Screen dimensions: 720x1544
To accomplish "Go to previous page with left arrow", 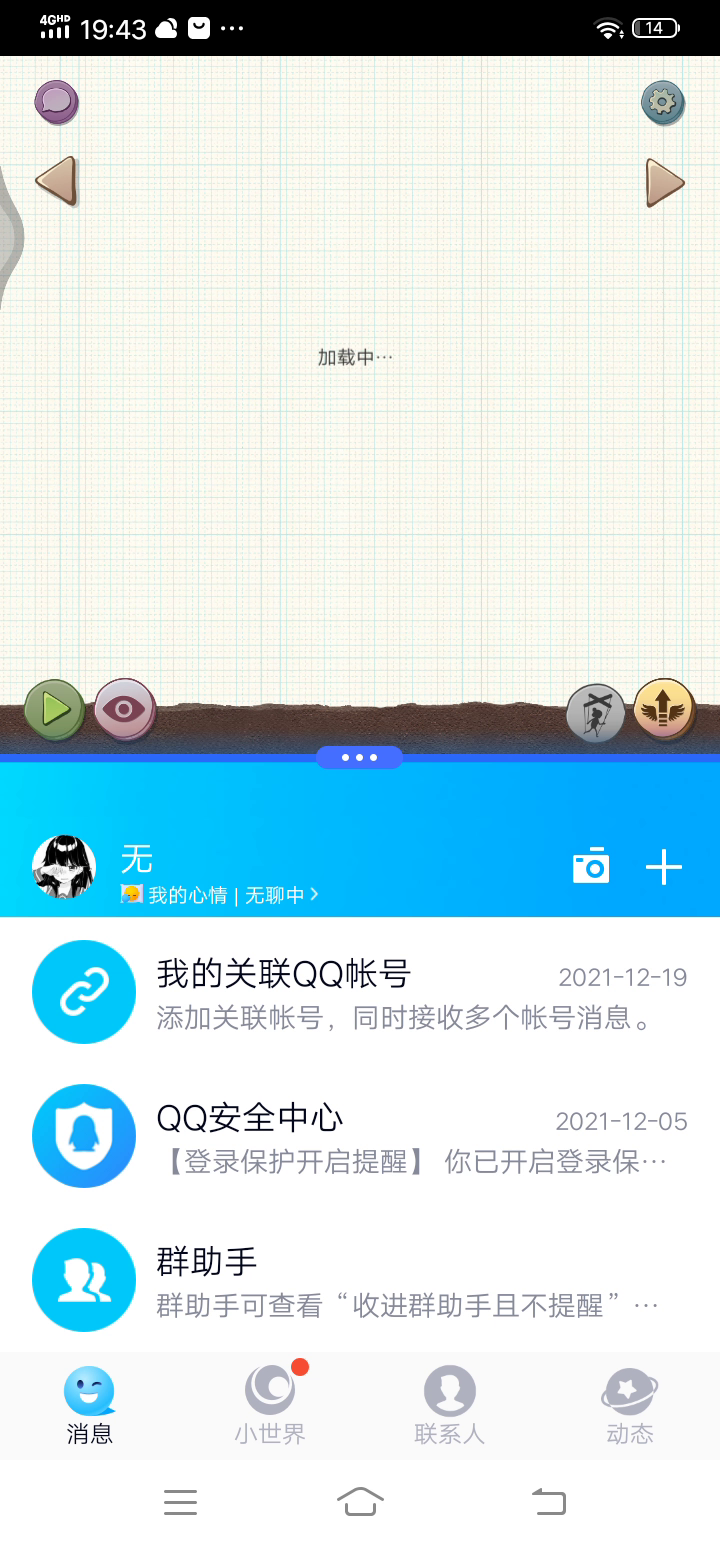I will [56, 181].
